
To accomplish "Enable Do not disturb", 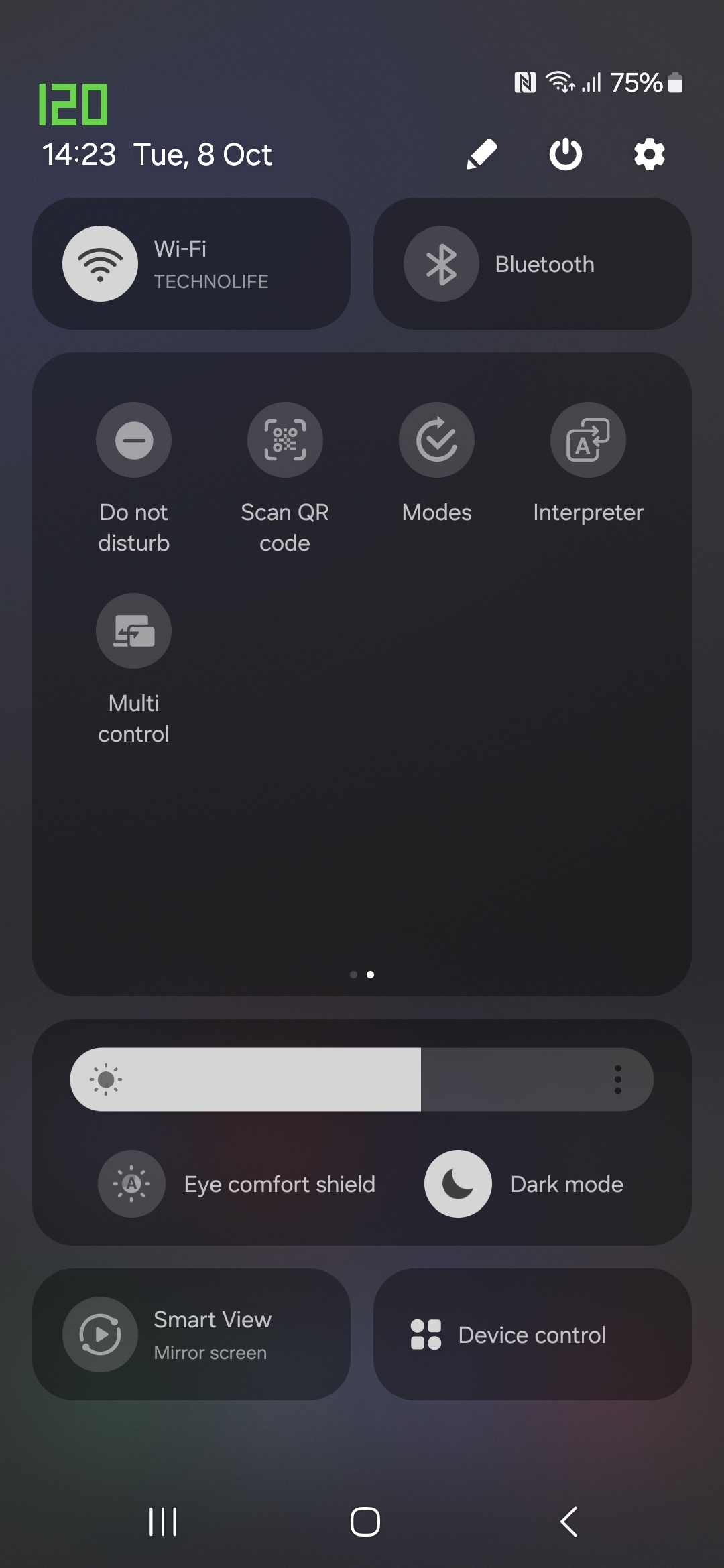I will tap(133, 440).
